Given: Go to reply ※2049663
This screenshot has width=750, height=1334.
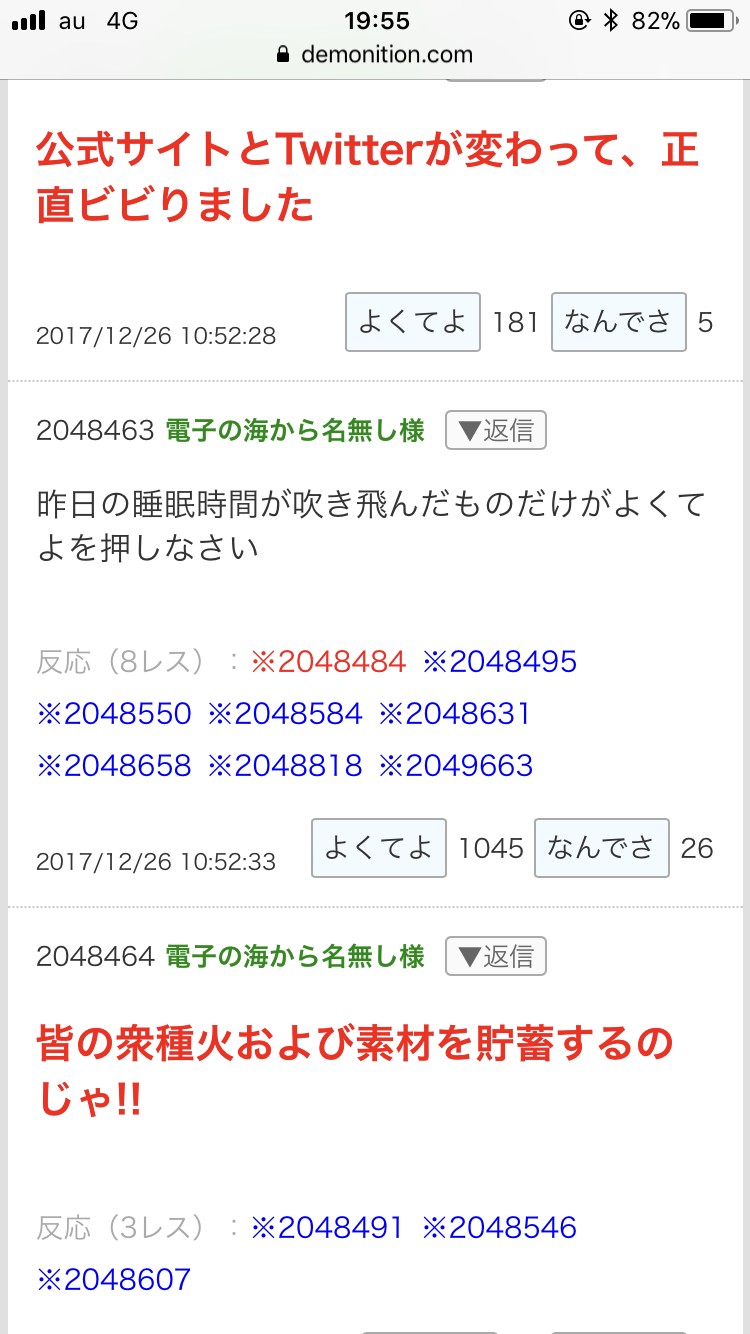Looking at the screenshot, I should [455, 766].
